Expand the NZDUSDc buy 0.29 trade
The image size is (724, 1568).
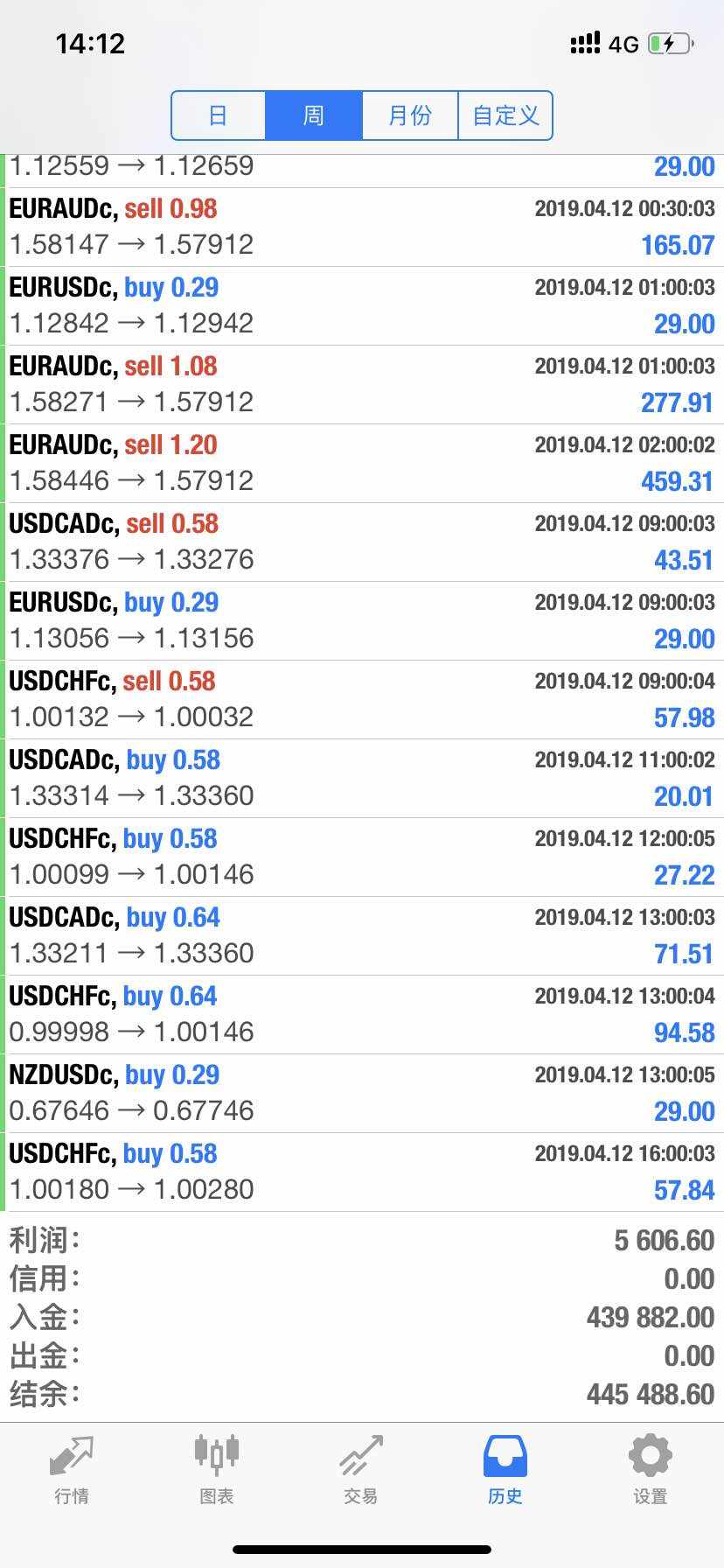pyautogui.click(x=362, y=1094)
